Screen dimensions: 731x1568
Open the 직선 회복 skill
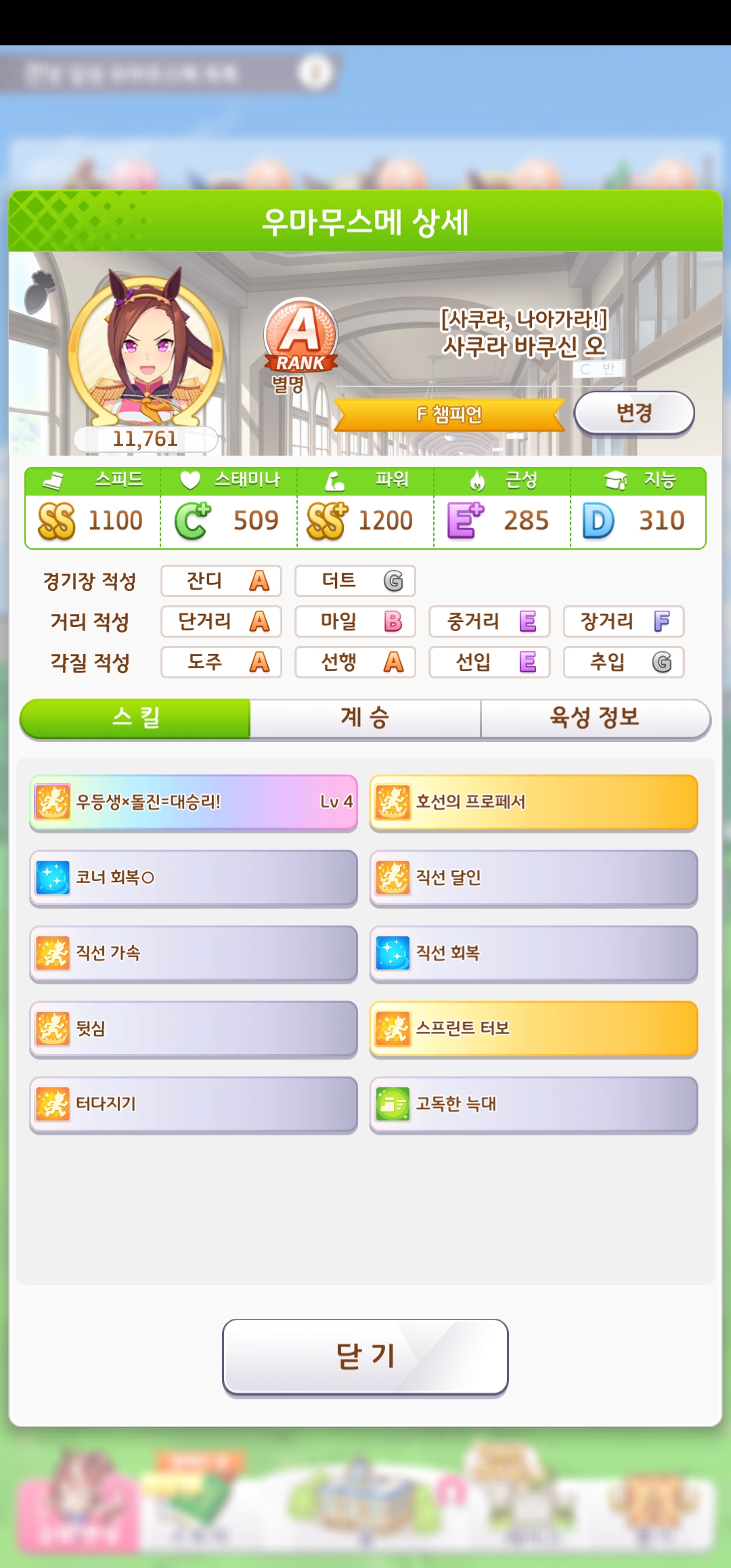click(x=533, y=953)
